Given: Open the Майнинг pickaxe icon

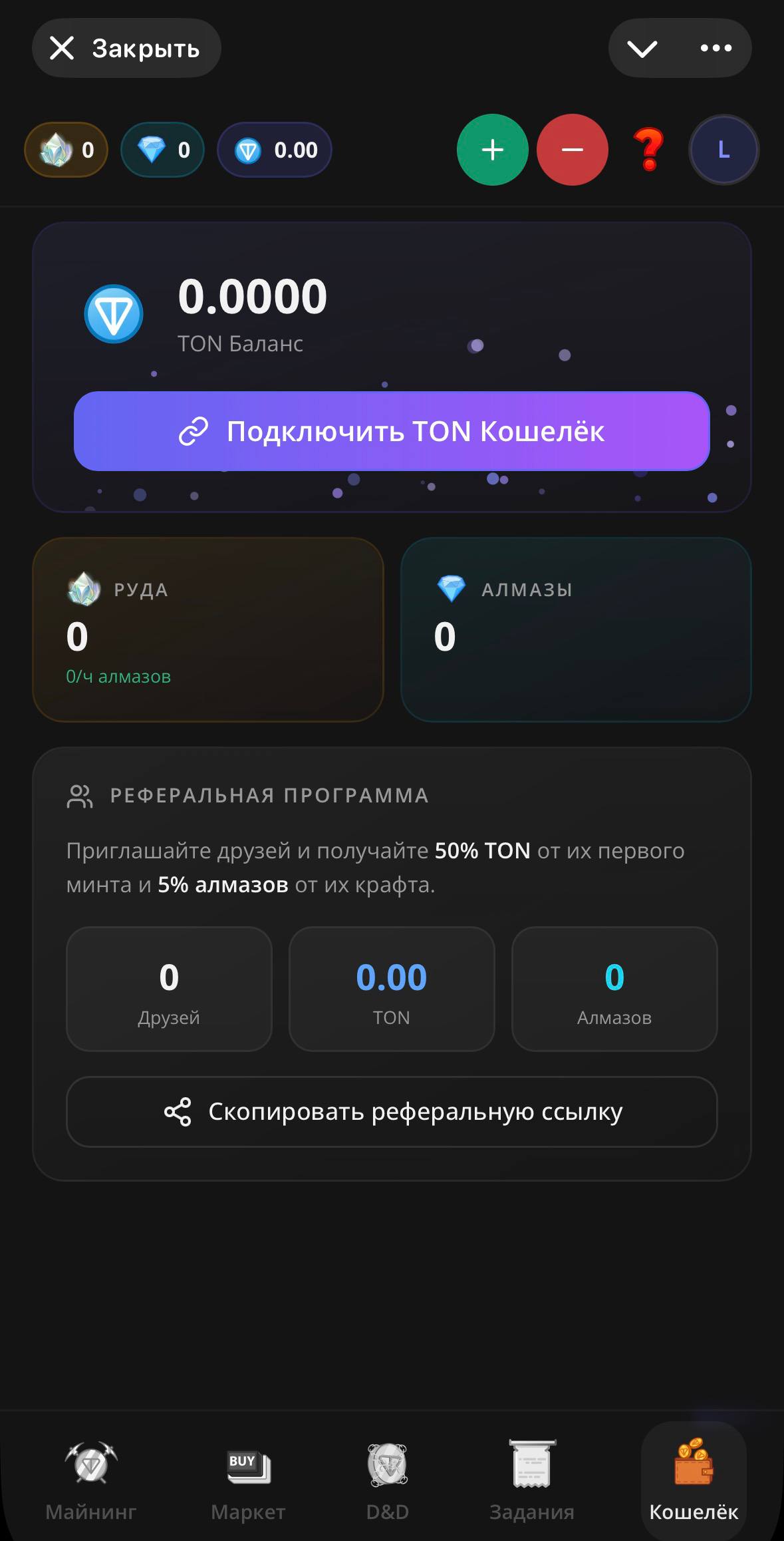Looking at the screenshot, I should [x=91, y=1466].
